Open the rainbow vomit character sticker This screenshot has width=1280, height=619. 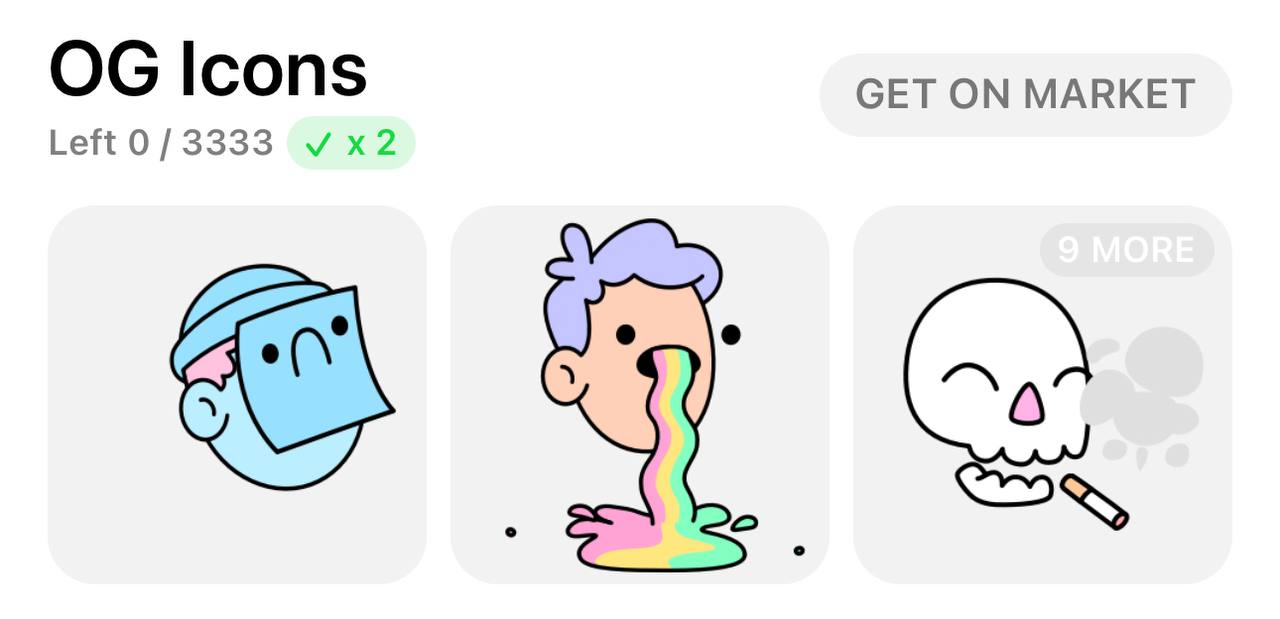point(640,394)
